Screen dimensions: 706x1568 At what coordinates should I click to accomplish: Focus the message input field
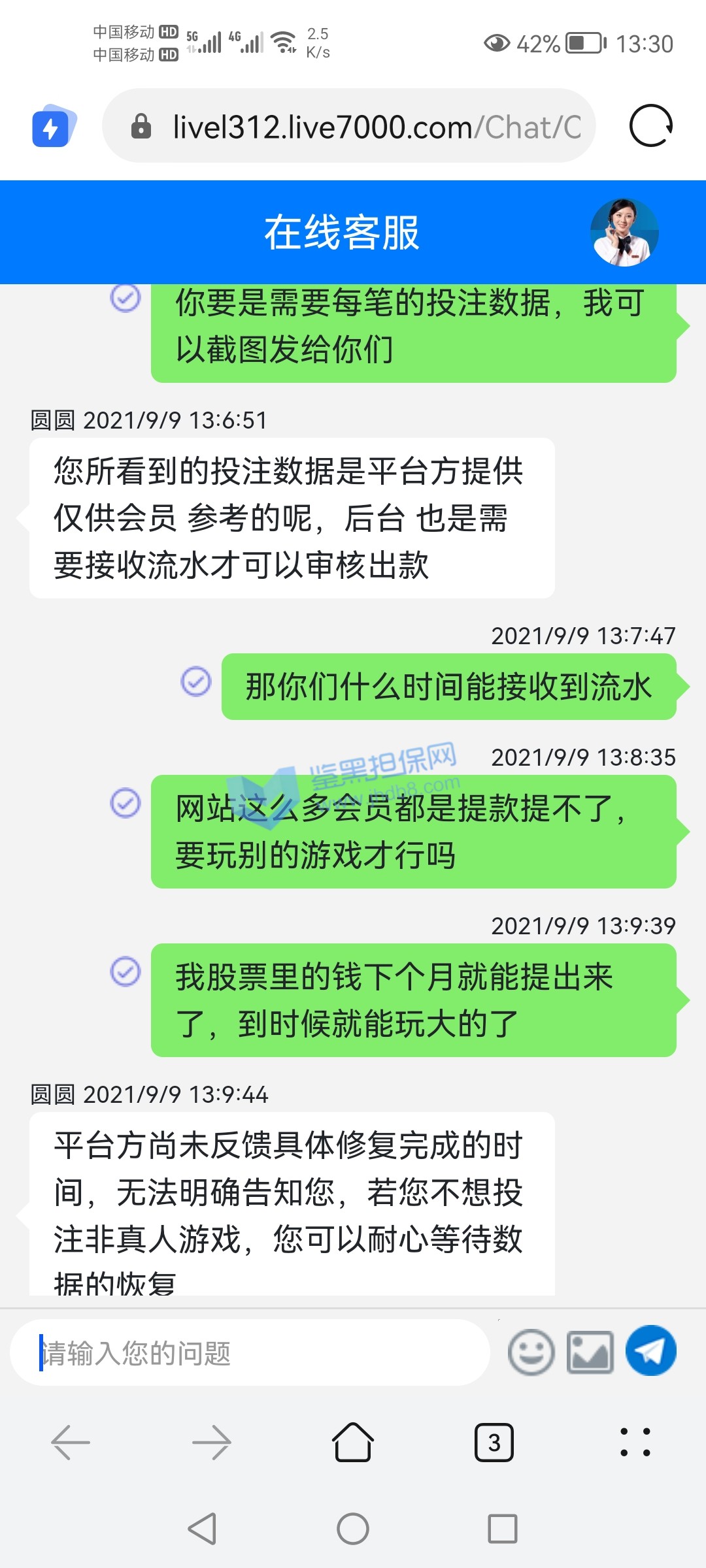coord(255,1352)
